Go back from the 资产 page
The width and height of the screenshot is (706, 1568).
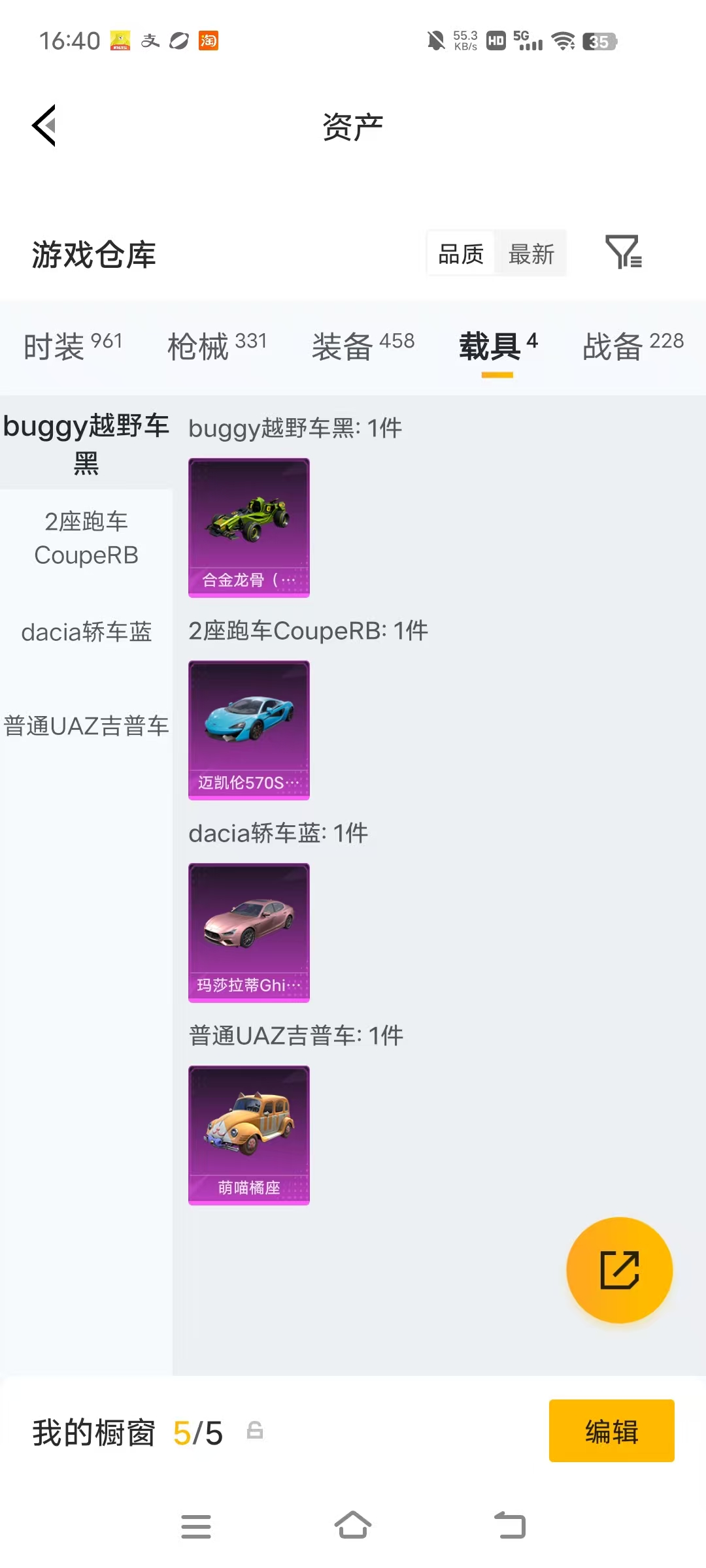(44, 125)
